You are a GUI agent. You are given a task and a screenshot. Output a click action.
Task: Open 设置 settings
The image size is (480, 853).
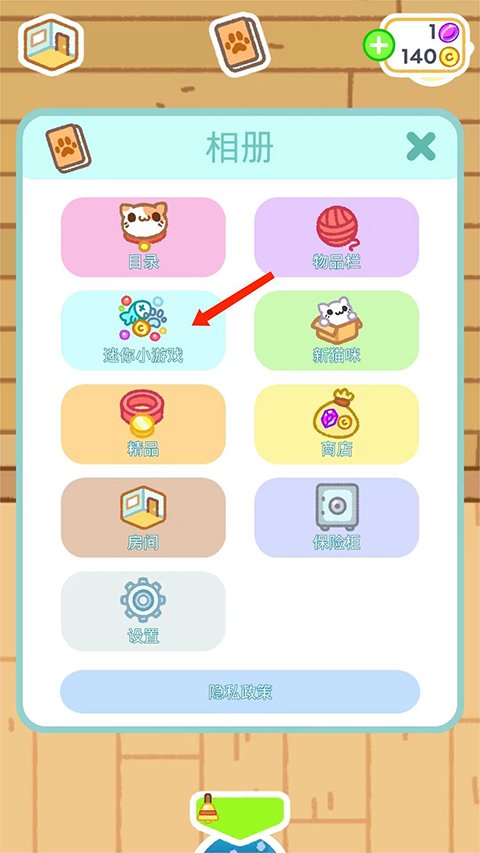pyautogui.click(x=143, y=611)
